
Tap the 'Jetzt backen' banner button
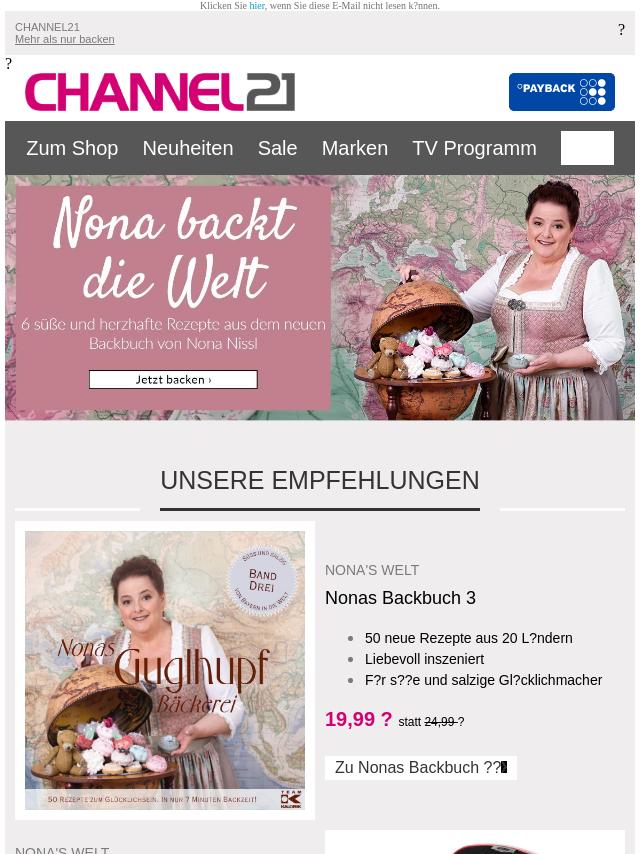173,380
